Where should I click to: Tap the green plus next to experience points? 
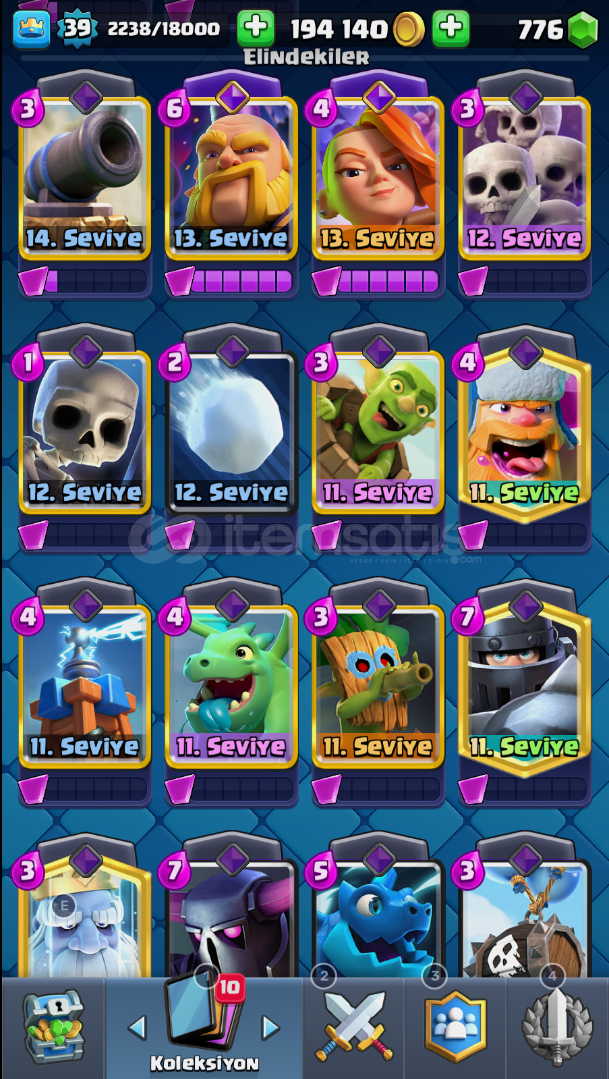tap(256, 29)
